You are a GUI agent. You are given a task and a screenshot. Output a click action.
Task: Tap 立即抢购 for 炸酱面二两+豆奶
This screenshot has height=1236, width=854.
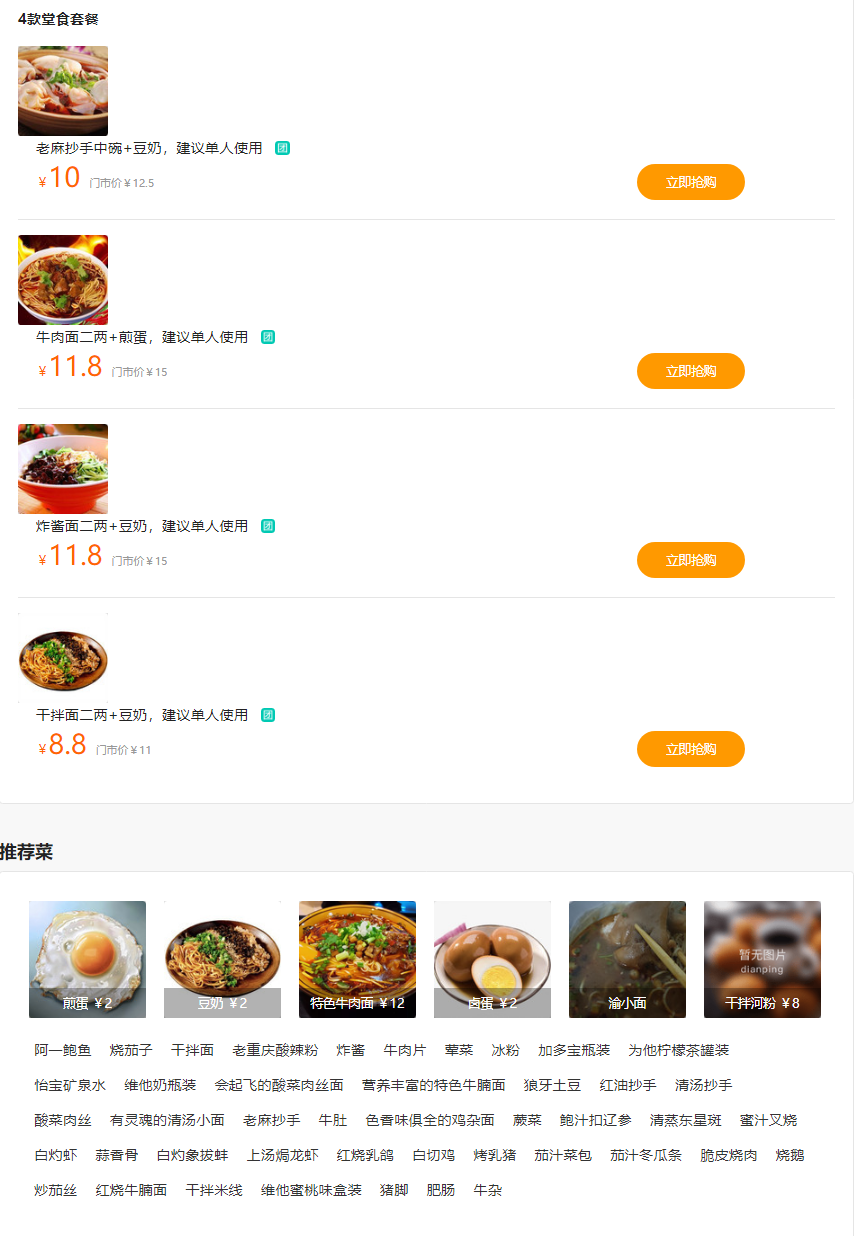pos(690,560)
